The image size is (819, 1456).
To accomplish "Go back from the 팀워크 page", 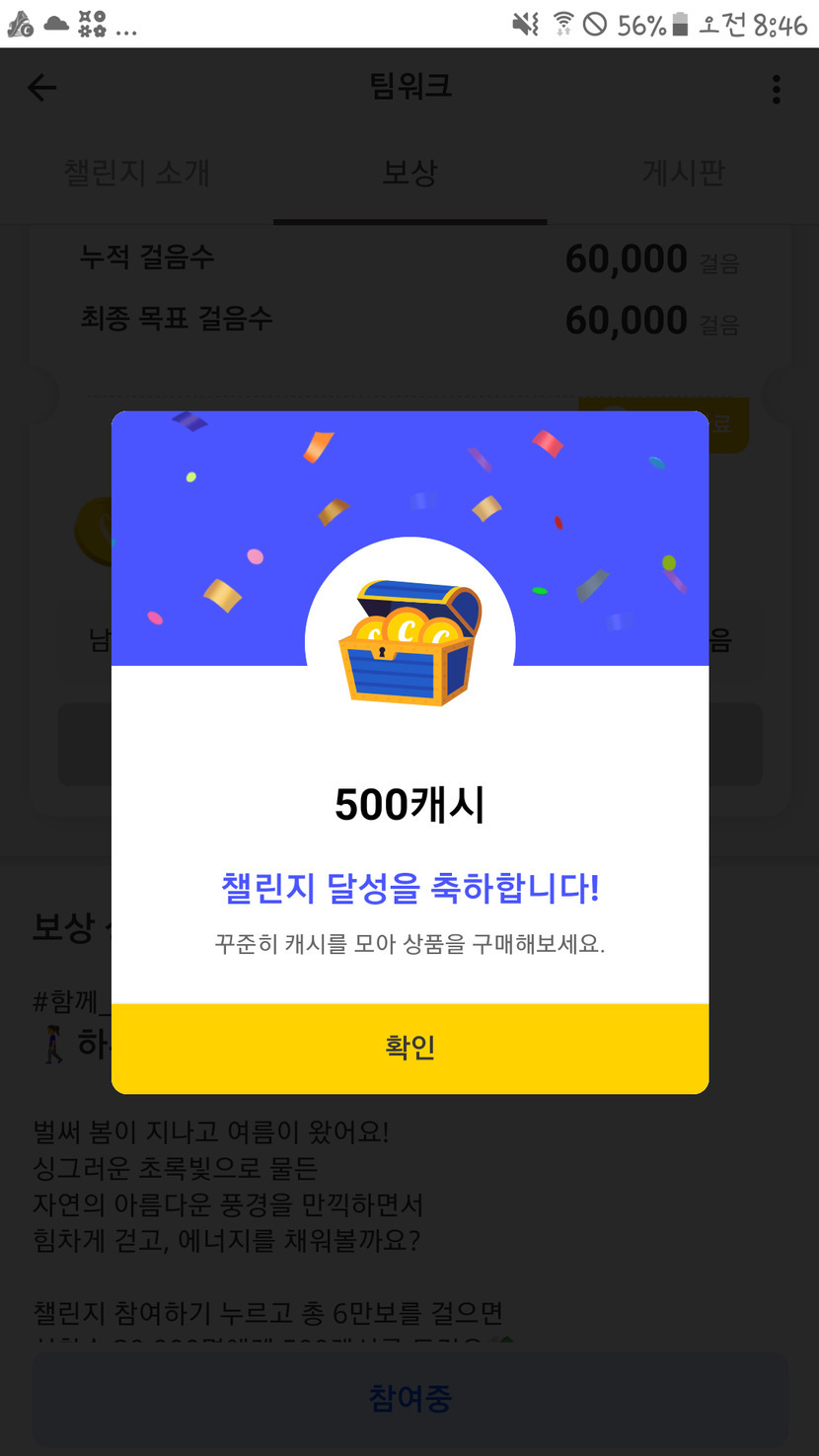I will click(x=41, y=88).
